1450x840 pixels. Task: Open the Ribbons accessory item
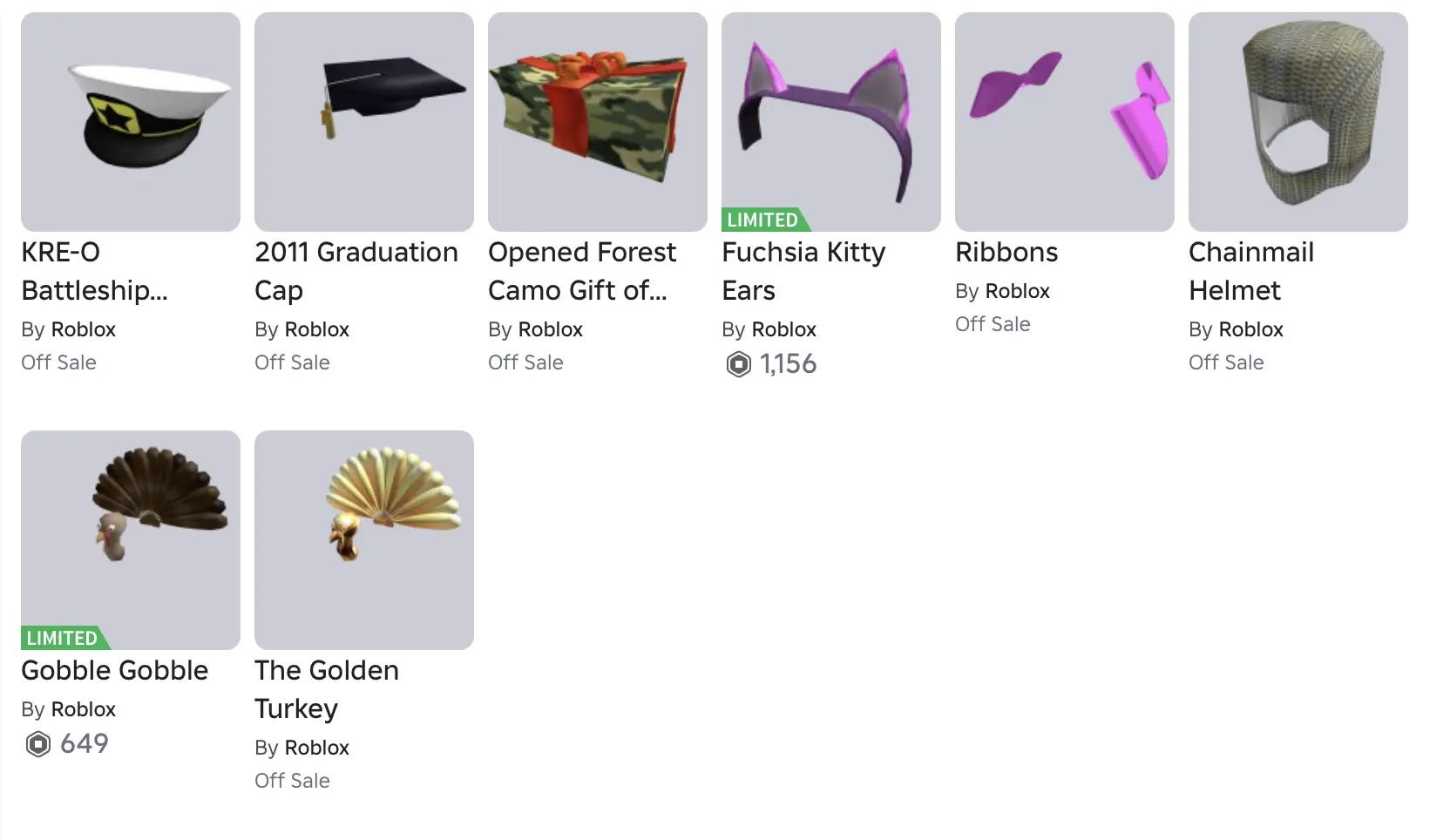(x=1065, y=122)
